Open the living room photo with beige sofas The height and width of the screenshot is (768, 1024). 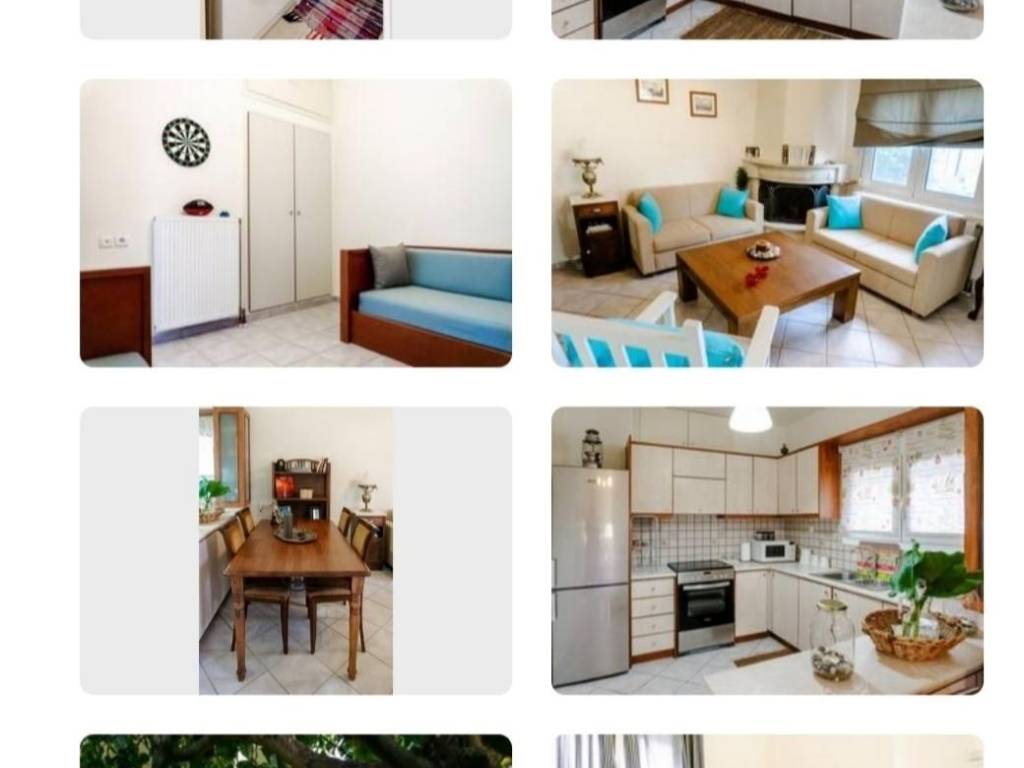pyautogui.click(x=767, y=223)
